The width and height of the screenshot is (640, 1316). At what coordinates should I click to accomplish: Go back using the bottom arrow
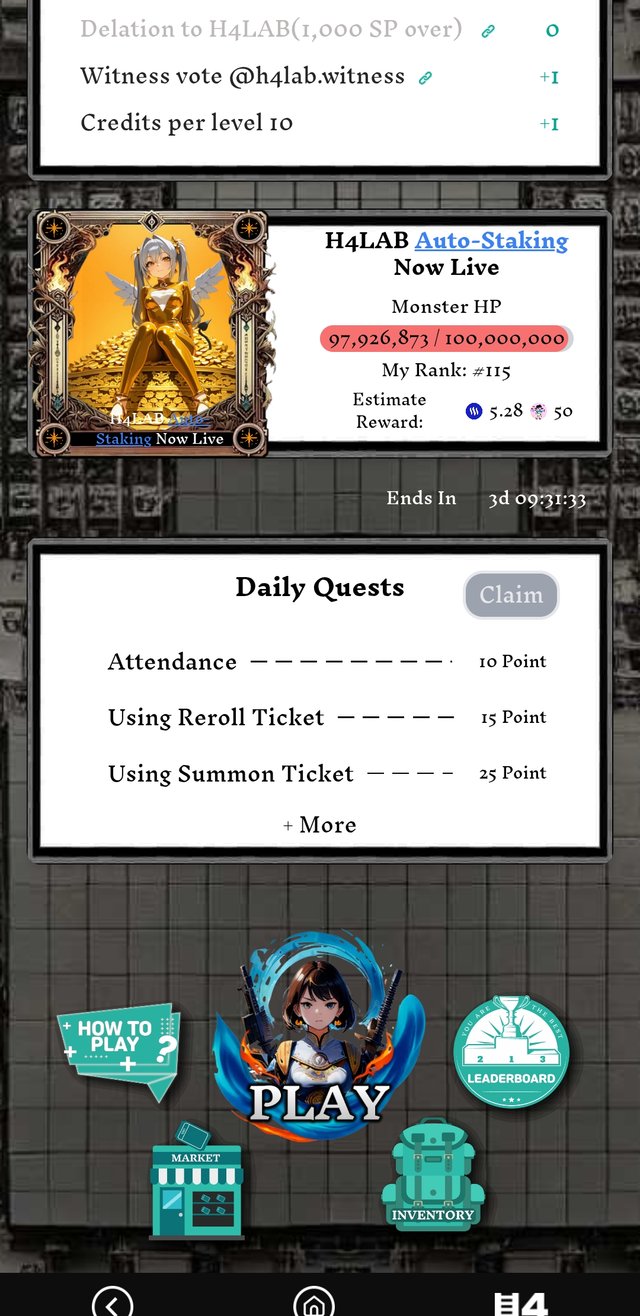click(x=112, y=1301)
